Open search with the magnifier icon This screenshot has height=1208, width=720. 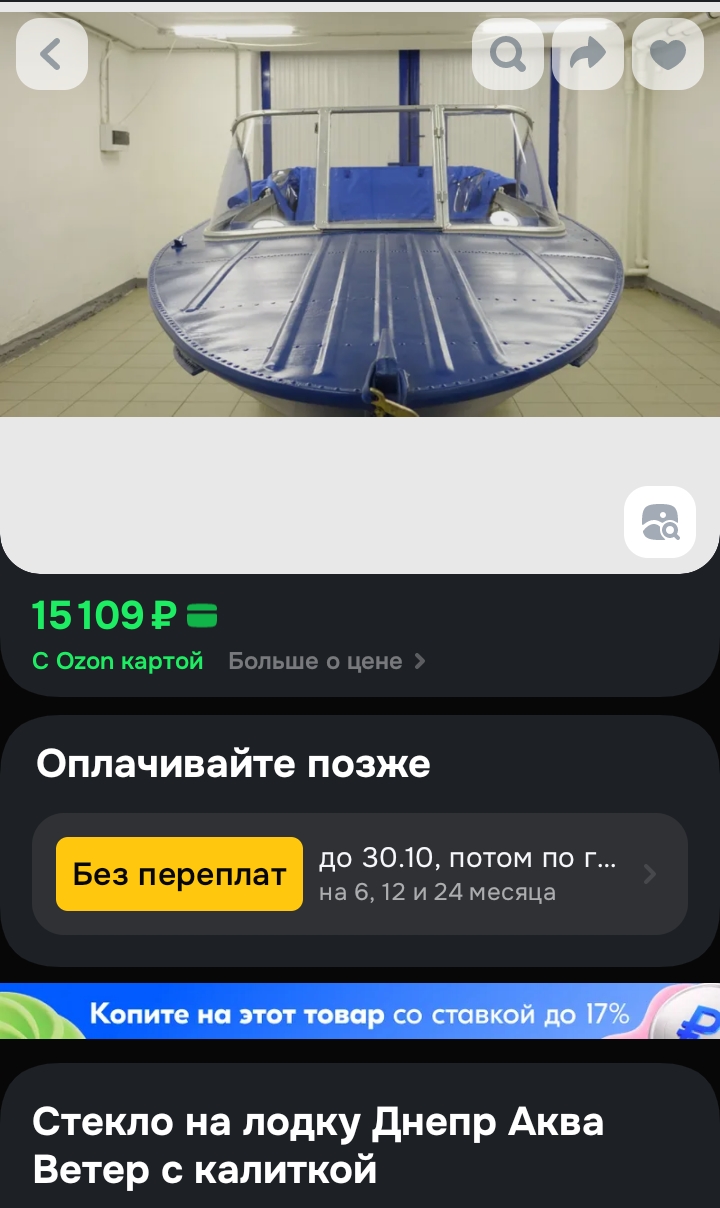pyautogui.click(x=508, y=54)
